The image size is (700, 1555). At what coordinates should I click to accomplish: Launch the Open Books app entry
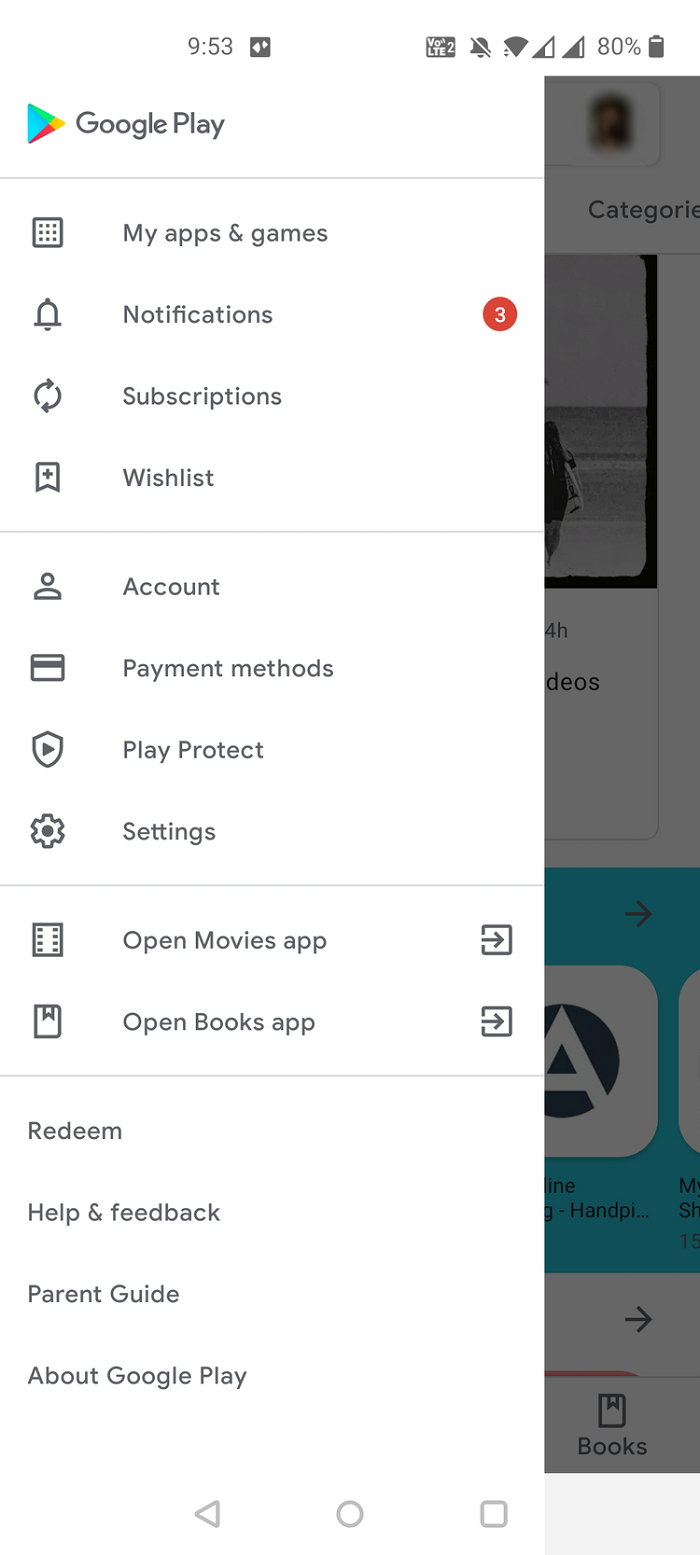click(219, 1022)
